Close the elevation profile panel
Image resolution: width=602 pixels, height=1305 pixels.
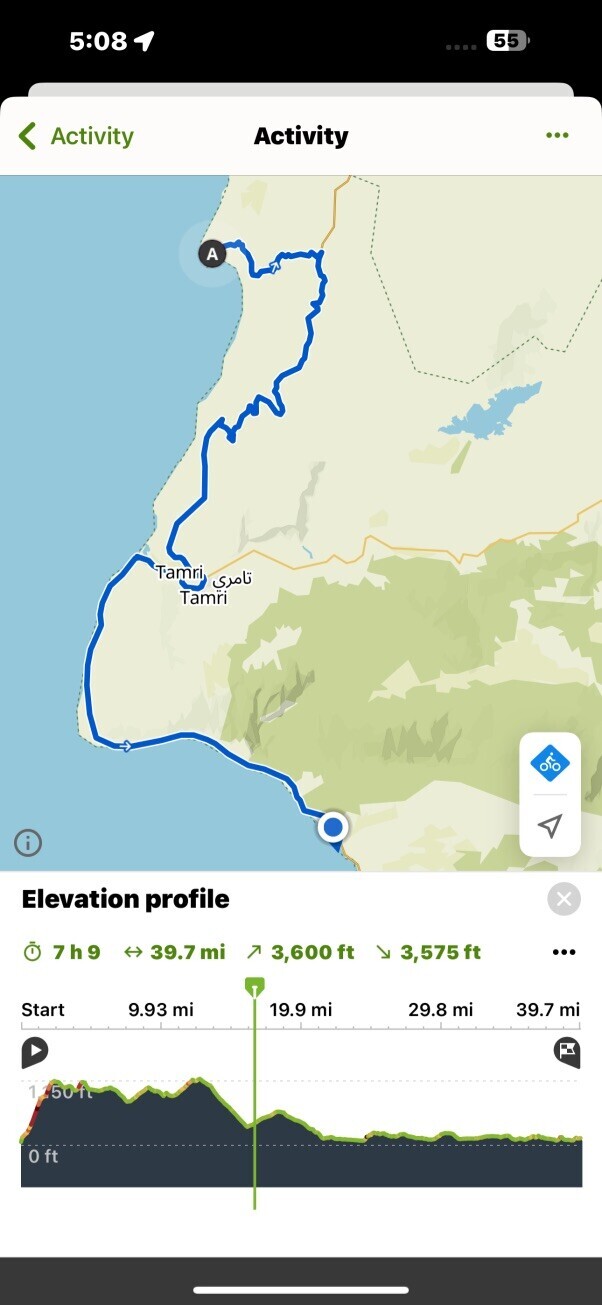pos(564,899)
